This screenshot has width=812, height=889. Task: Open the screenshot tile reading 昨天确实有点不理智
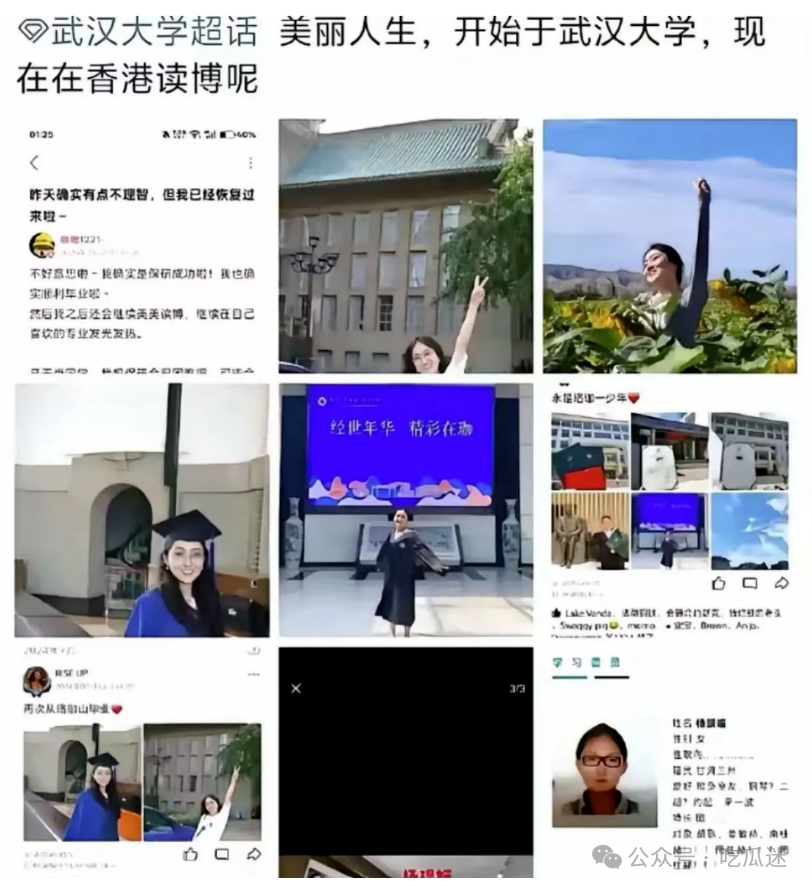coord(142,246)
